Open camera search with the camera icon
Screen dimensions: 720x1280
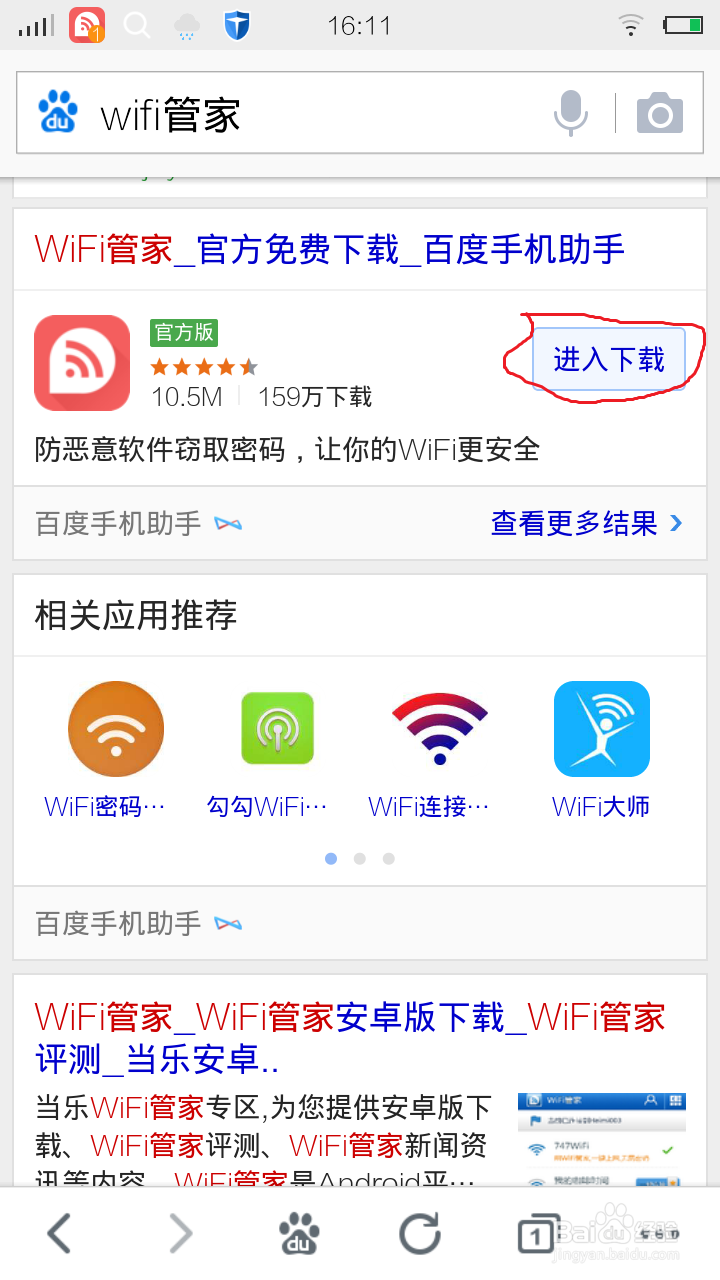pos(659,113)
